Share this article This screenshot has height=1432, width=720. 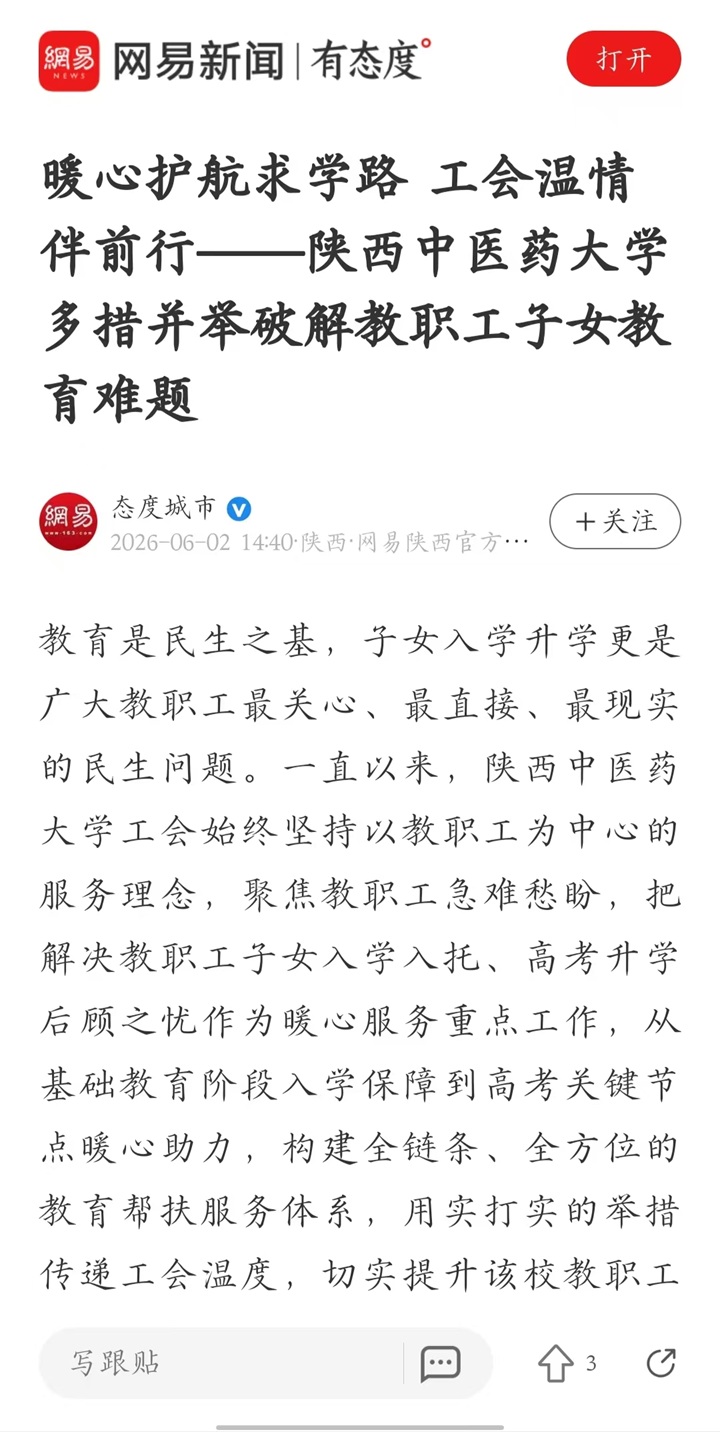pos(661,1362)
